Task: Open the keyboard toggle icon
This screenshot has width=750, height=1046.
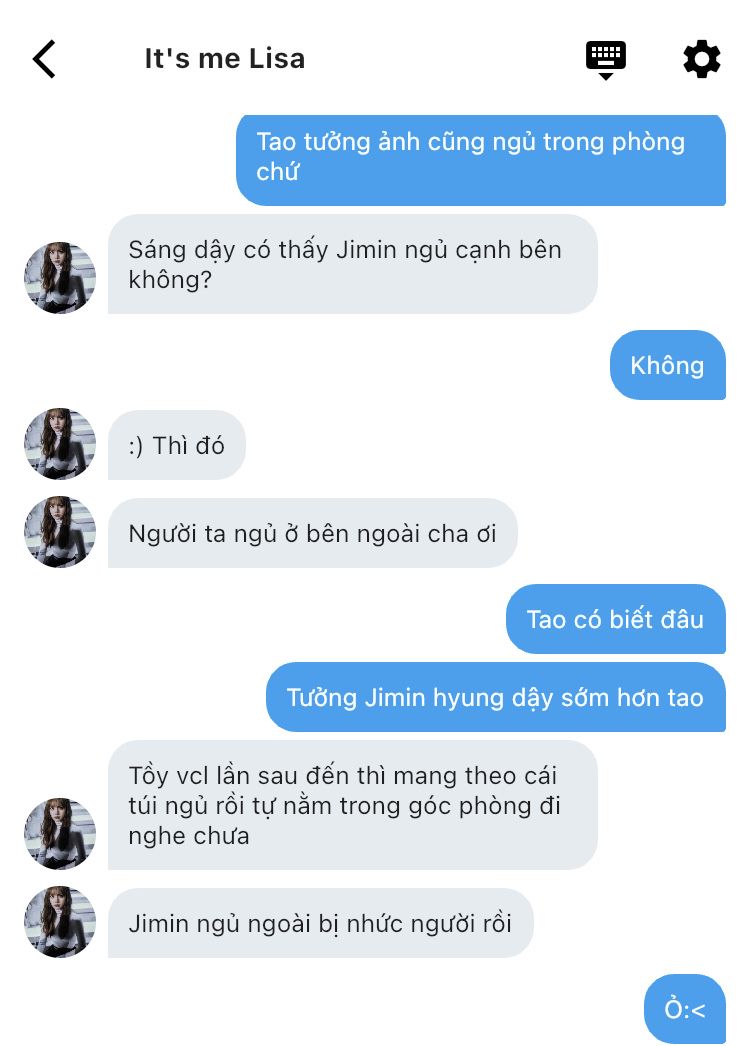Action: (605, 59)
